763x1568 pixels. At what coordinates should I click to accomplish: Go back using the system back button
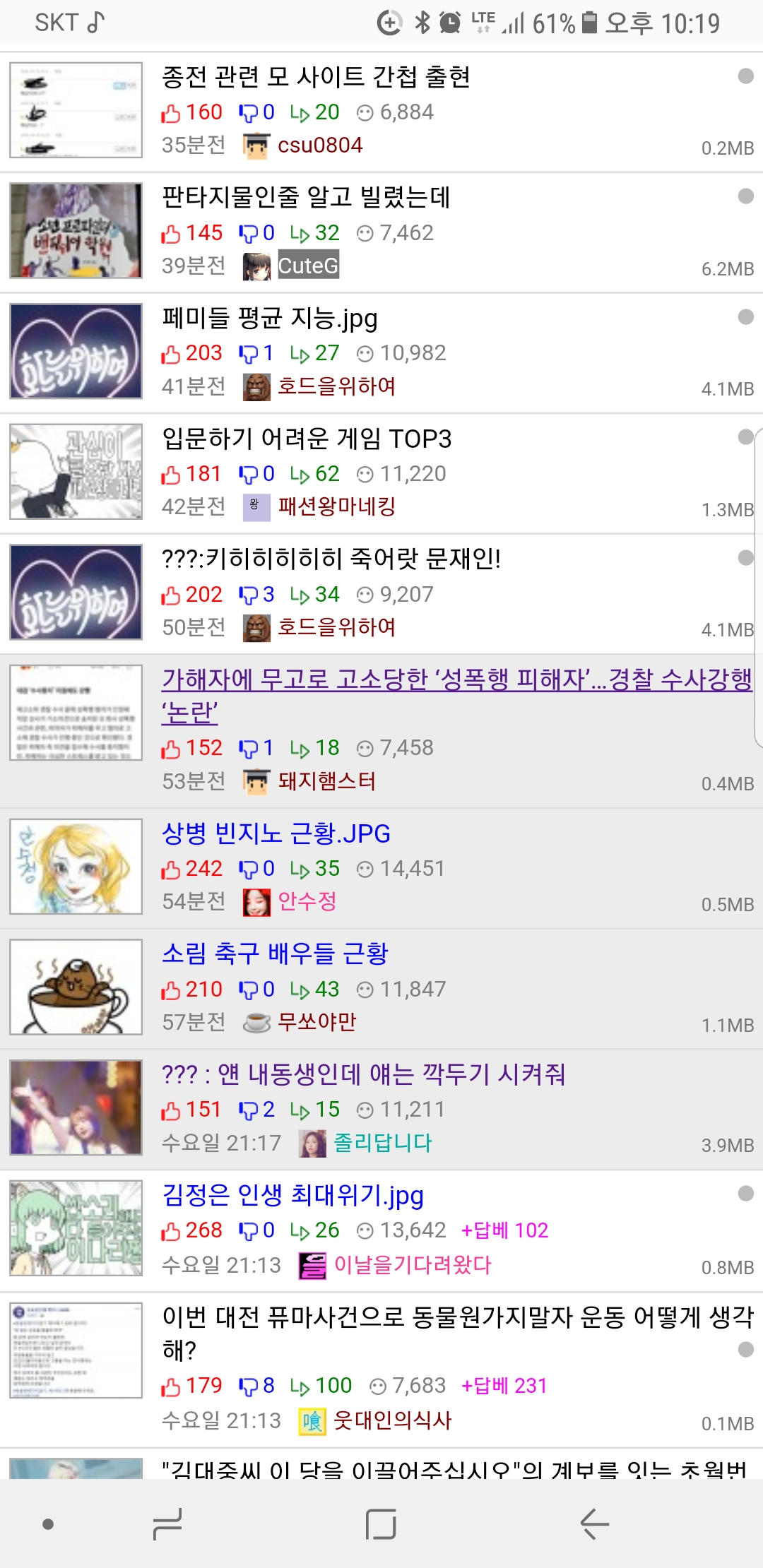coord(595,1524)
